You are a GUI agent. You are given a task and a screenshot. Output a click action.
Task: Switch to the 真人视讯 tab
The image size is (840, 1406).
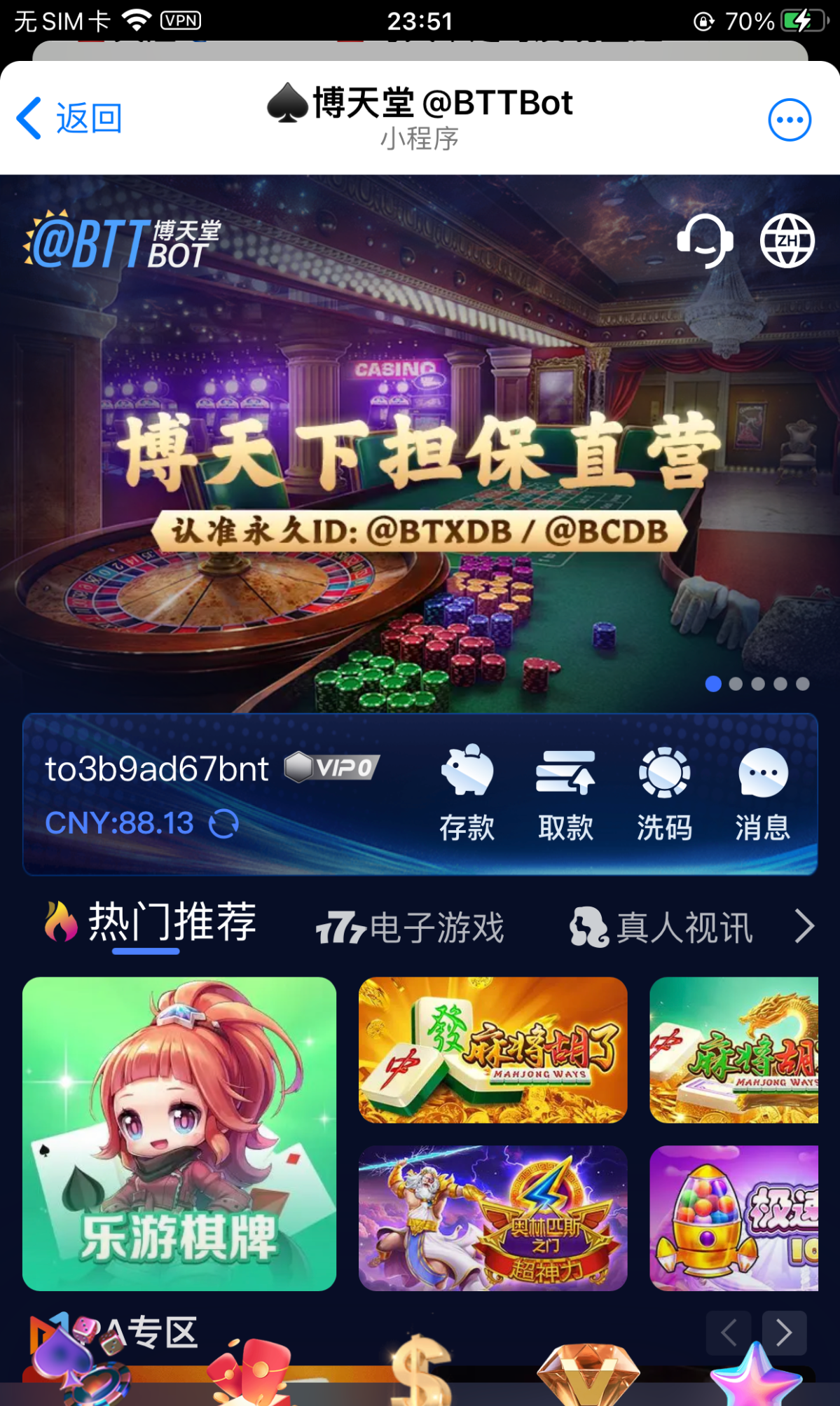click(662, 928)
